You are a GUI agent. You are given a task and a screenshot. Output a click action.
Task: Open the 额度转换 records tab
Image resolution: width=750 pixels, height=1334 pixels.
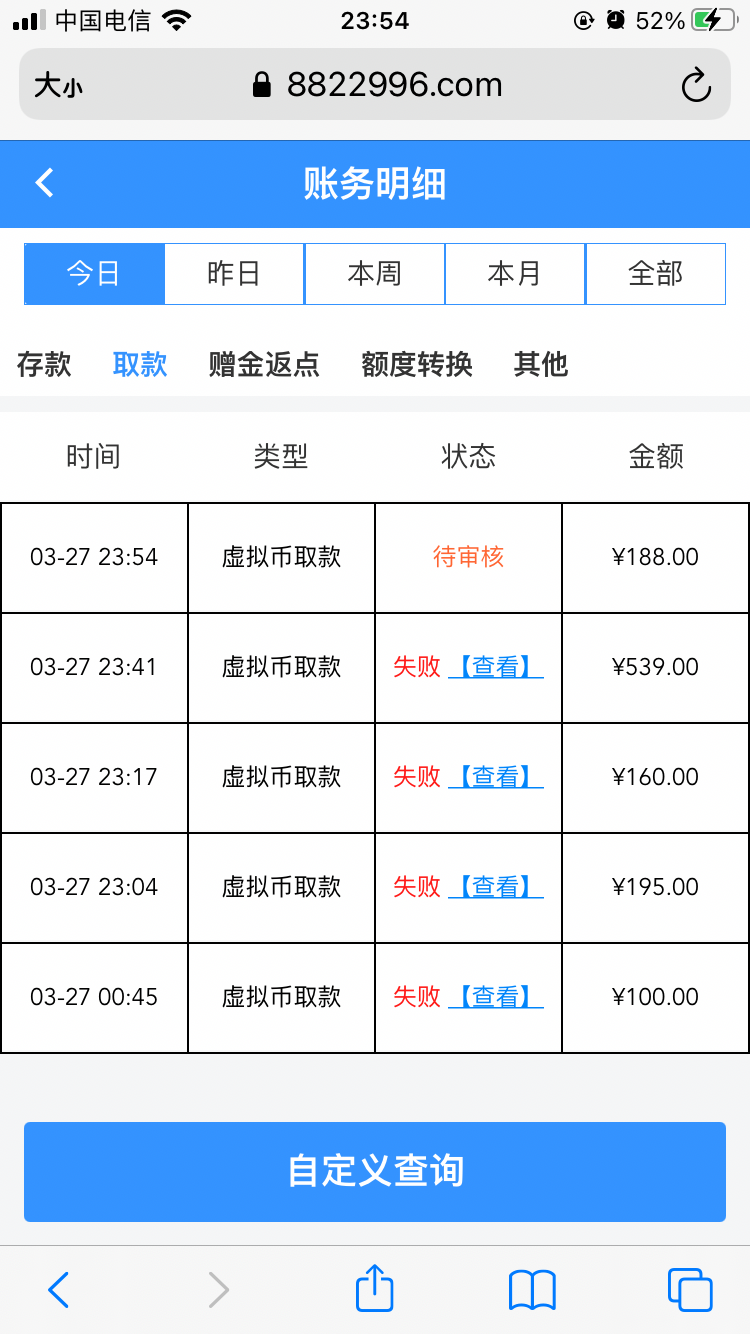pyautogui.click(x=416, y=364)
